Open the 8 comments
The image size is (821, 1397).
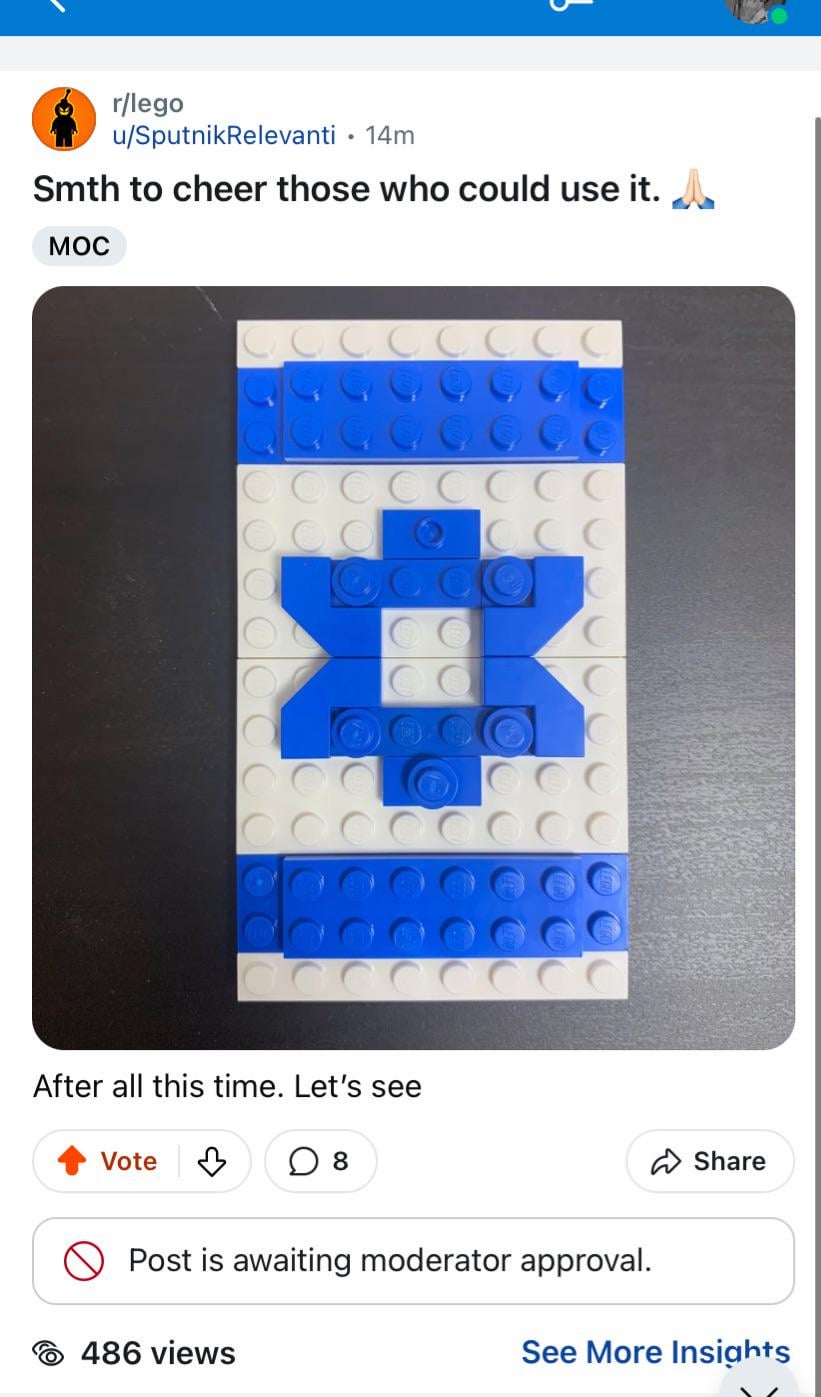pos(320,1161)
